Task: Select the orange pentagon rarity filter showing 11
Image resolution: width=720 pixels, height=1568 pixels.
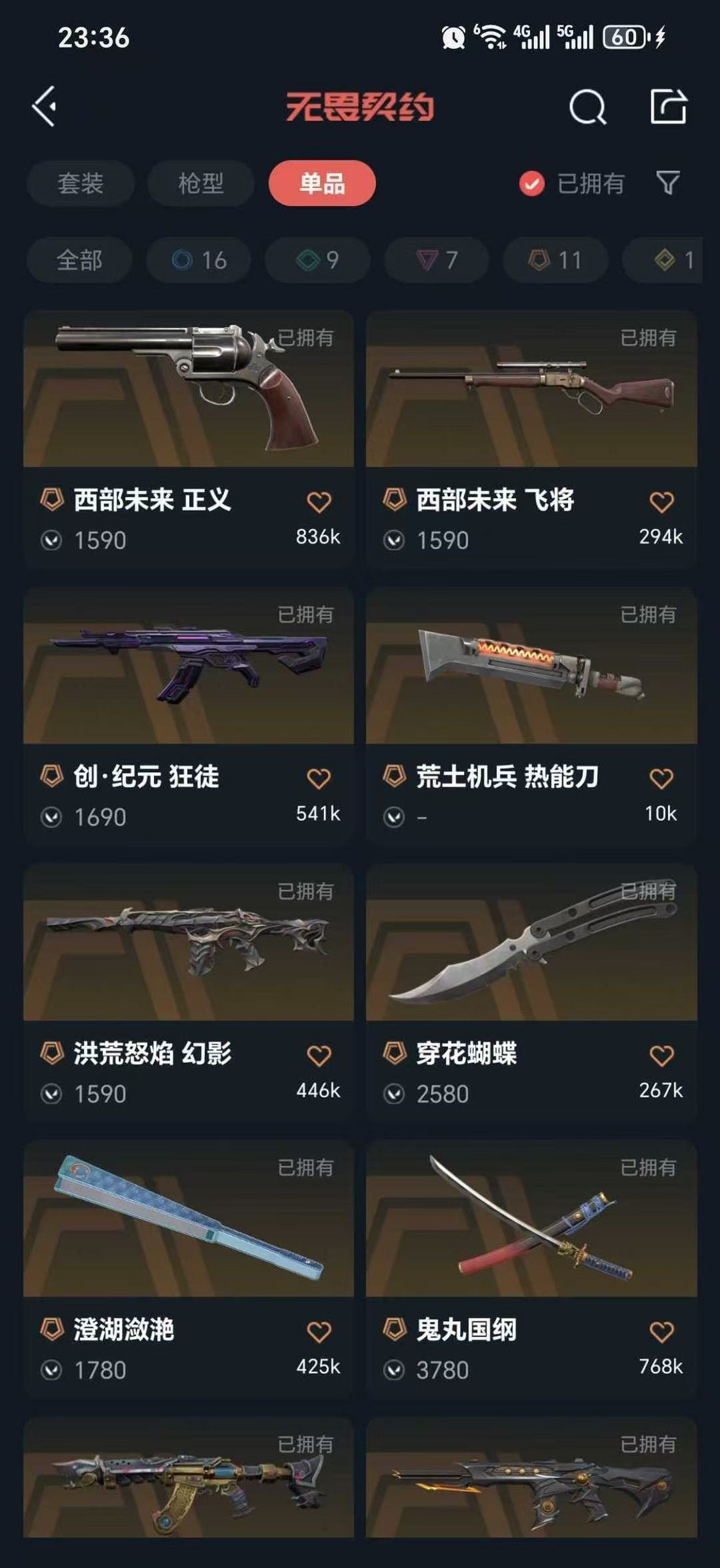Action: [x=555, y=260]
